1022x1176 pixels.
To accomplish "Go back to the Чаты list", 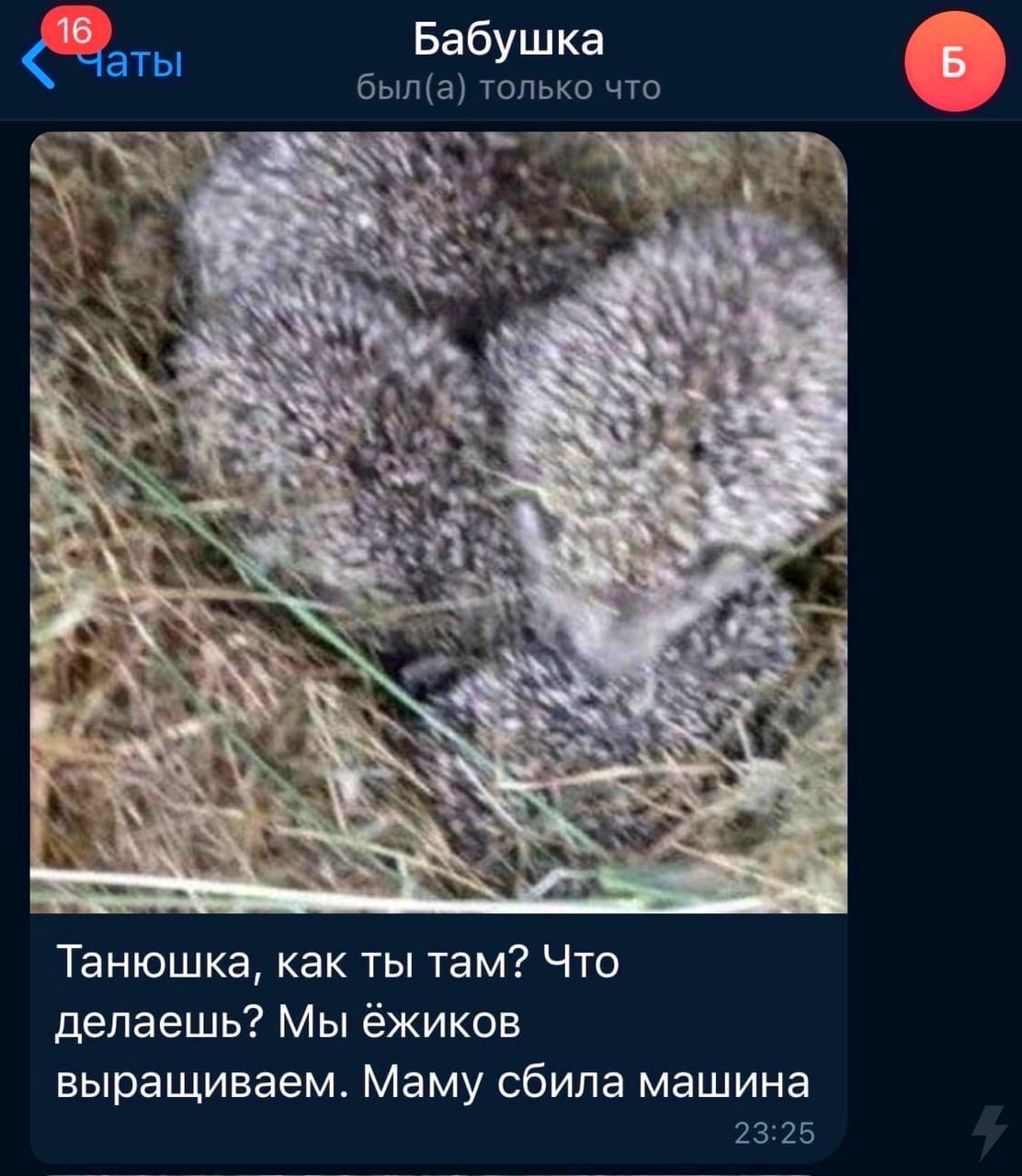I will (101, 62).
